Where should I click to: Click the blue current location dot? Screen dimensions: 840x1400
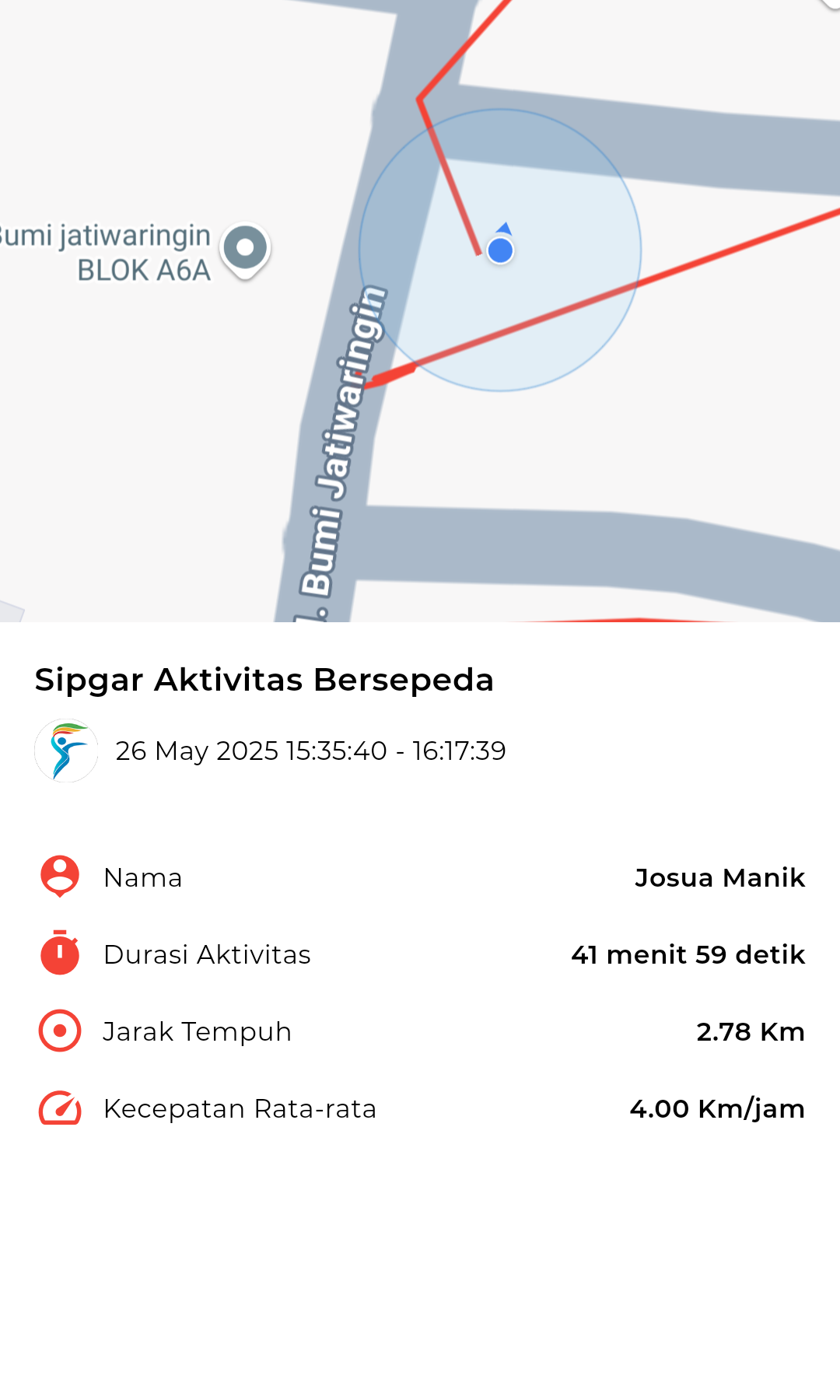click(499, 250)
